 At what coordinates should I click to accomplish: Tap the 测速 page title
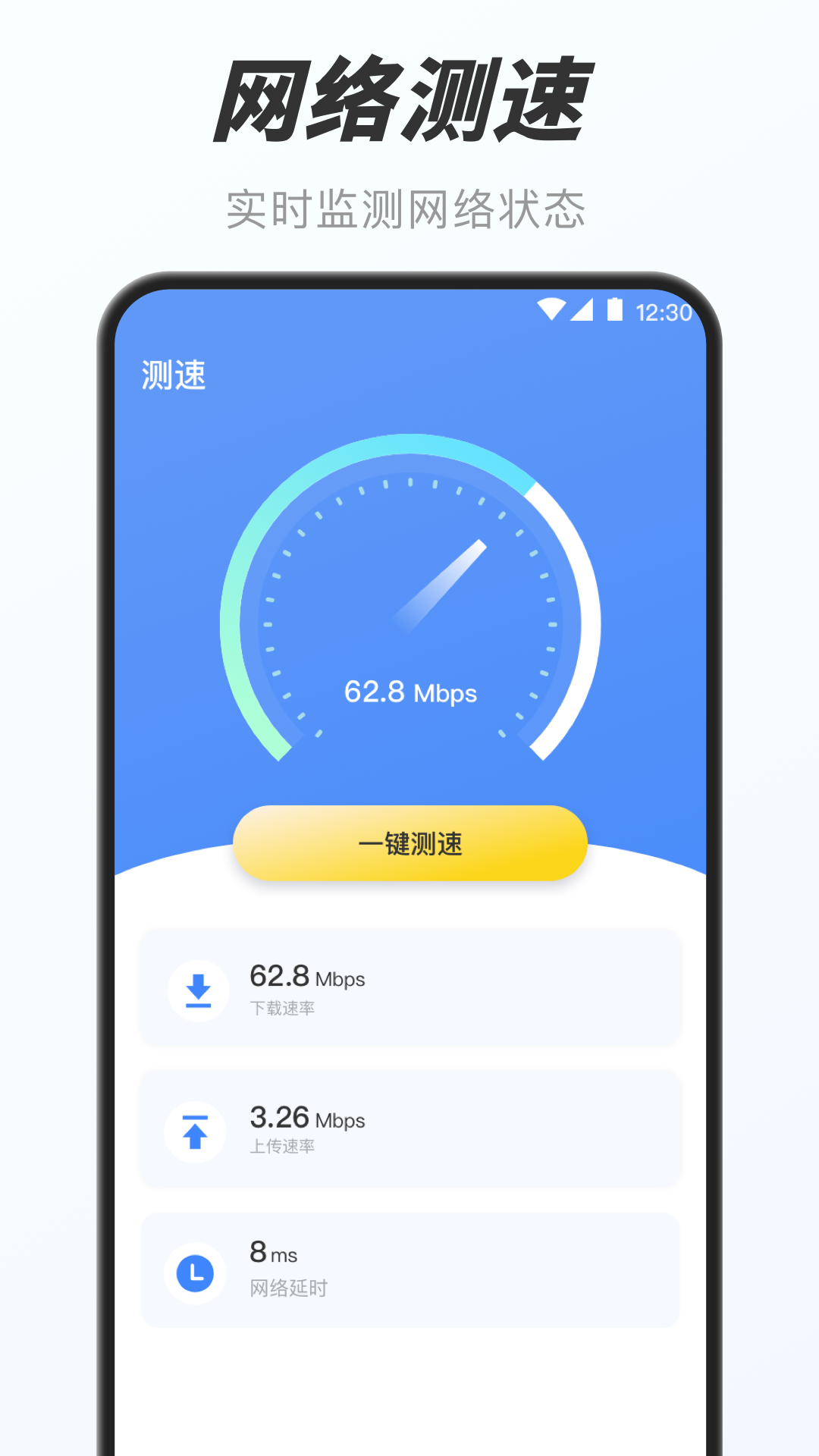(x=173, y=373)
